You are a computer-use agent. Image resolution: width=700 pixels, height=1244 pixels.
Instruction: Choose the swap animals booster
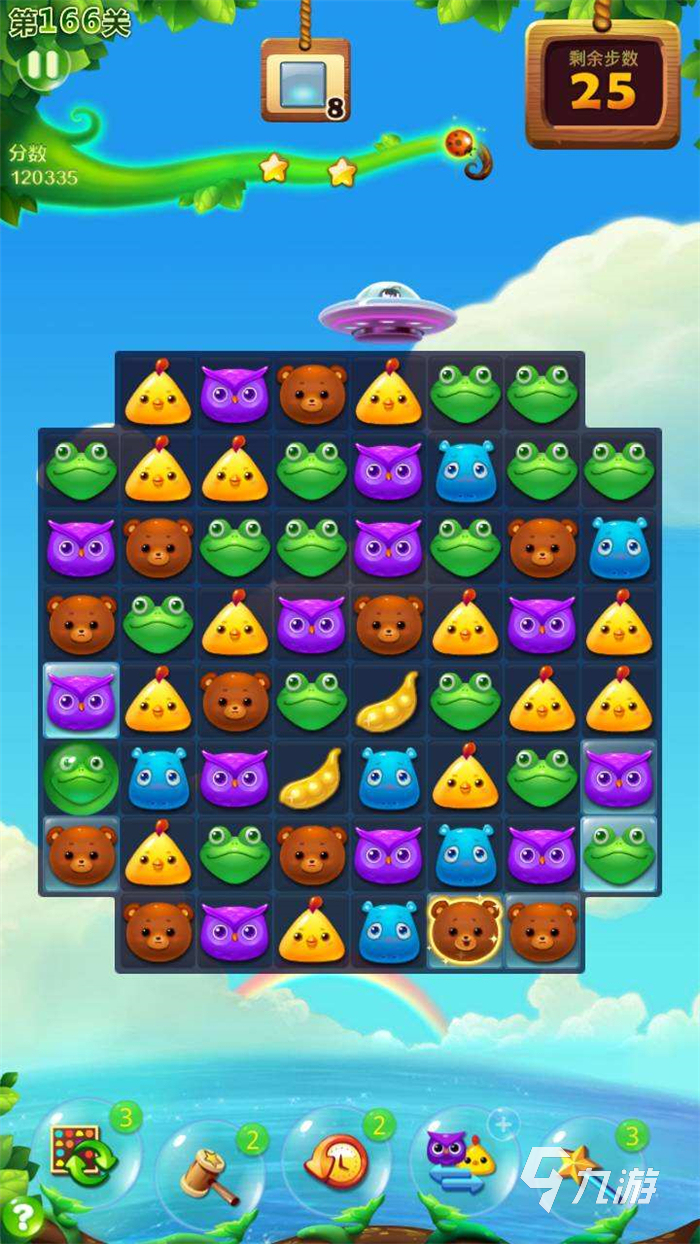click(461, 1162)
